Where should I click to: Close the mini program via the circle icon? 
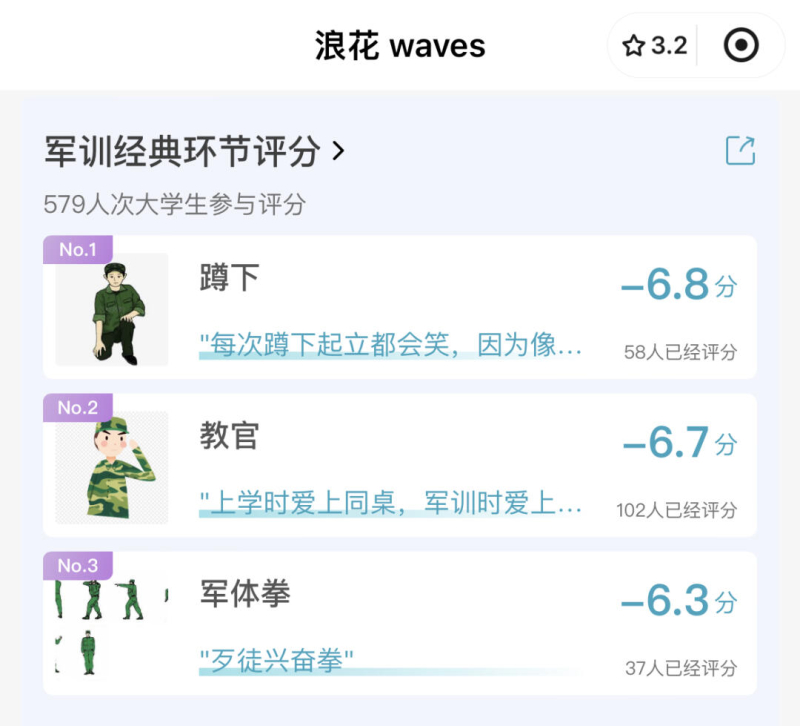coord(741,46)
